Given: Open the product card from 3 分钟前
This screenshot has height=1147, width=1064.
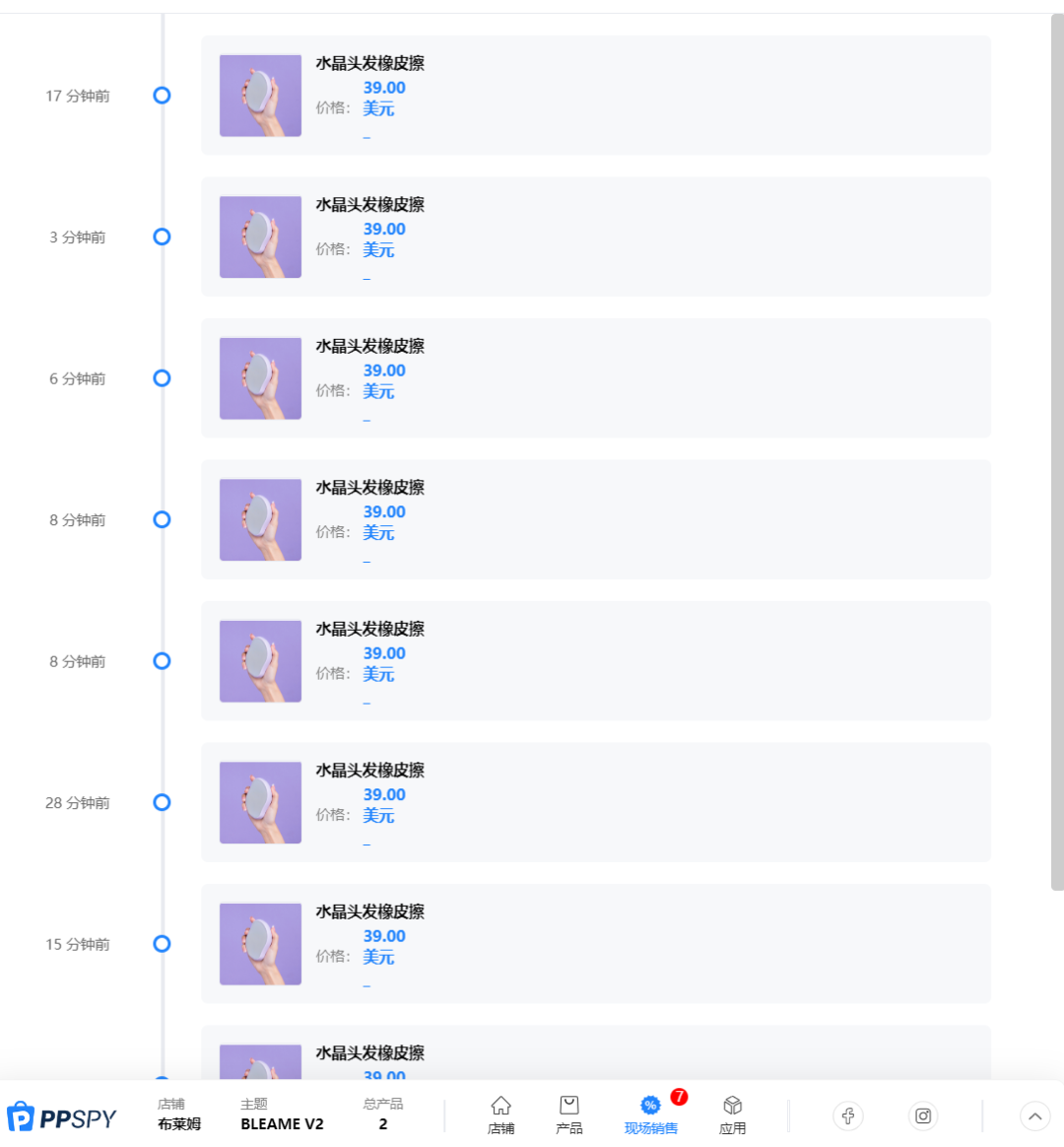Looking at the screenshot, I should [x=595, y=236].
